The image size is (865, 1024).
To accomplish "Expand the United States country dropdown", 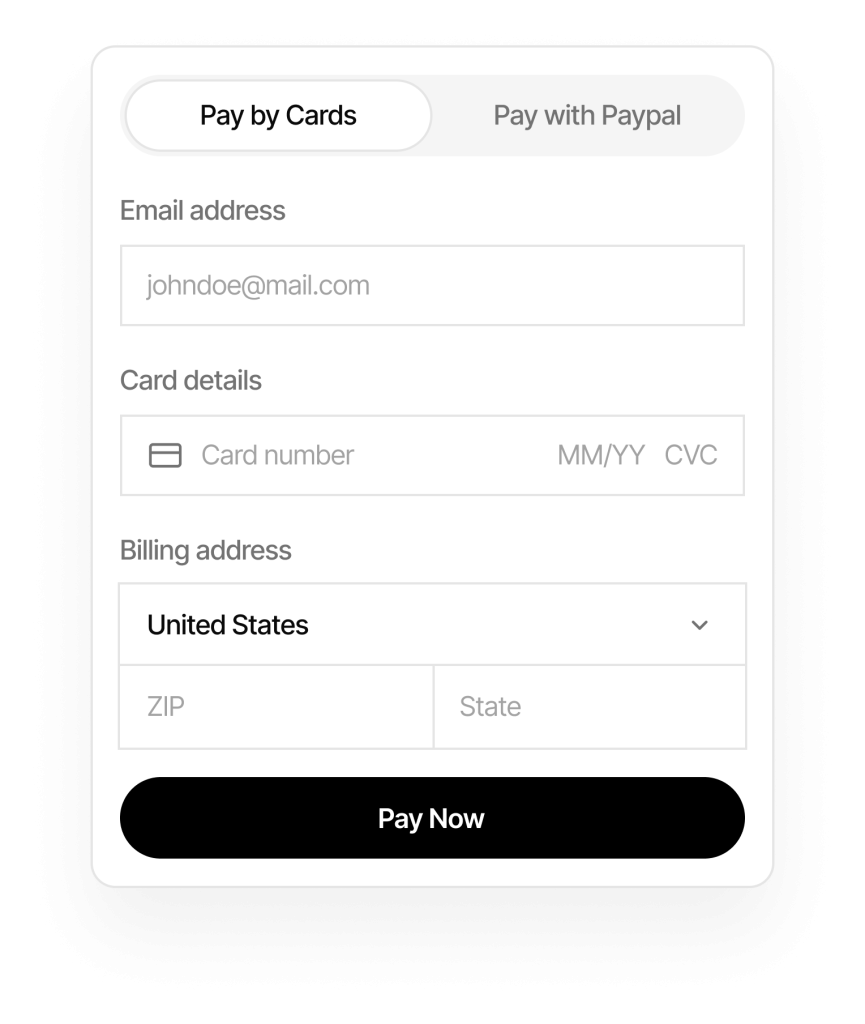I will 432,625.
